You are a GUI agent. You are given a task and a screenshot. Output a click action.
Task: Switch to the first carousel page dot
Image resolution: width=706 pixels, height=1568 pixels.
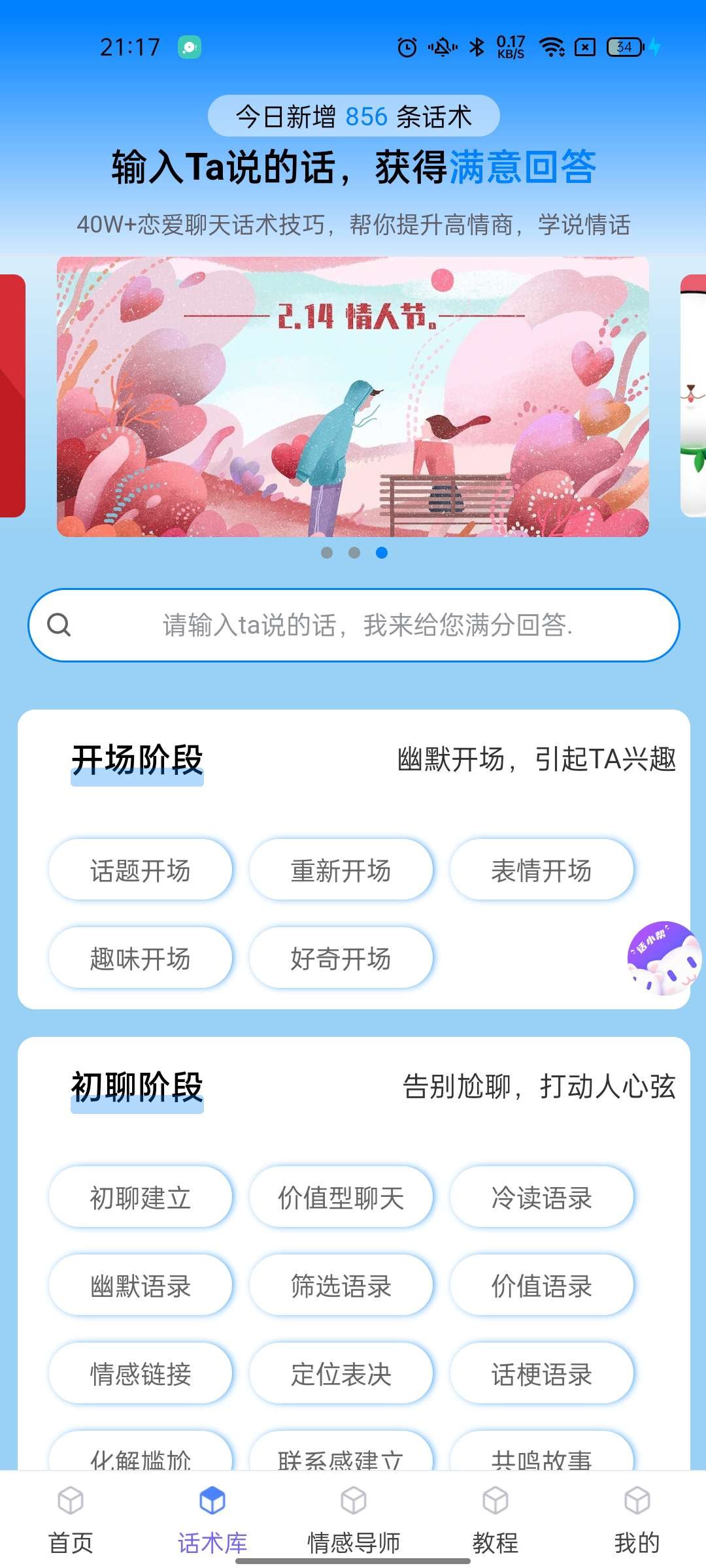tap(325, 553)
